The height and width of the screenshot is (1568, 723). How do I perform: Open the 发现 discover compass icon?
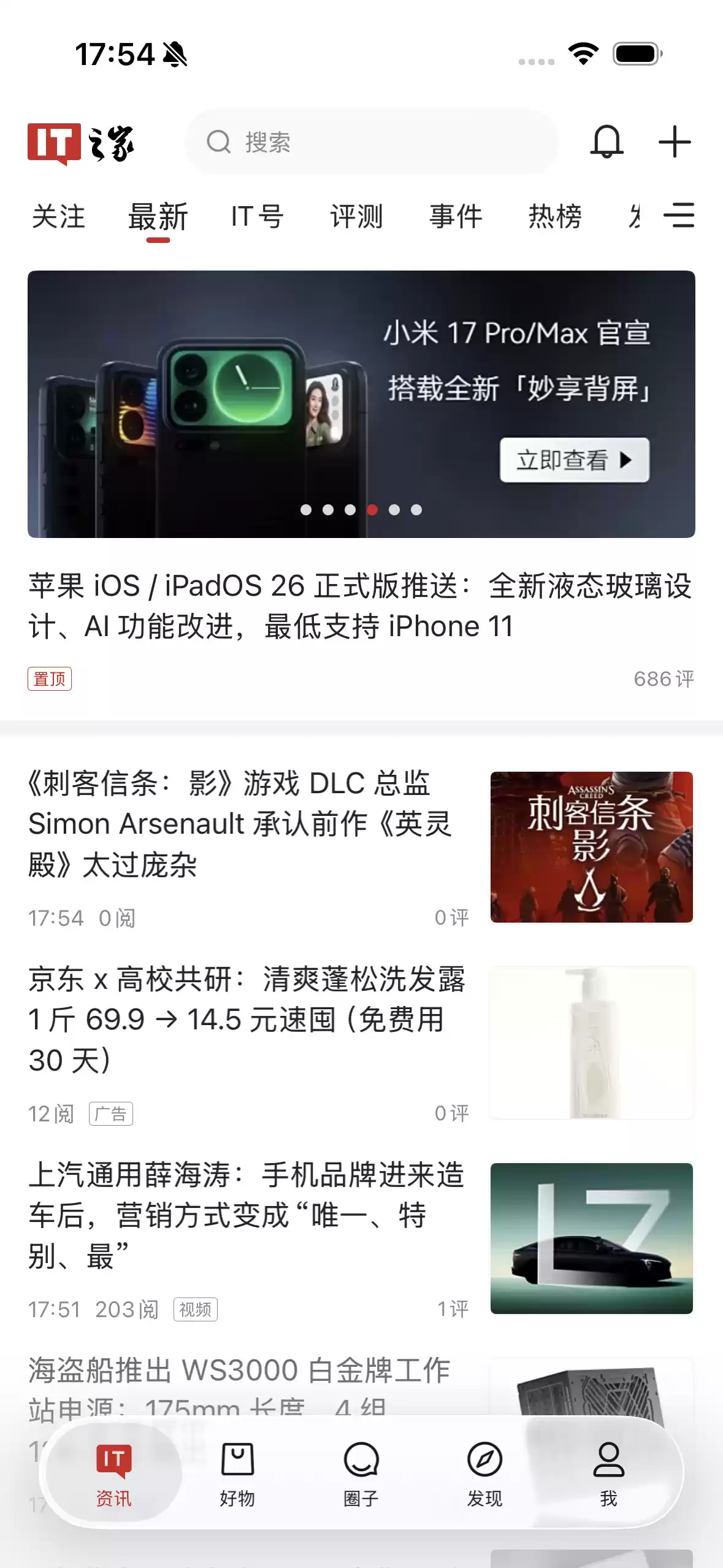point(484,1475)
